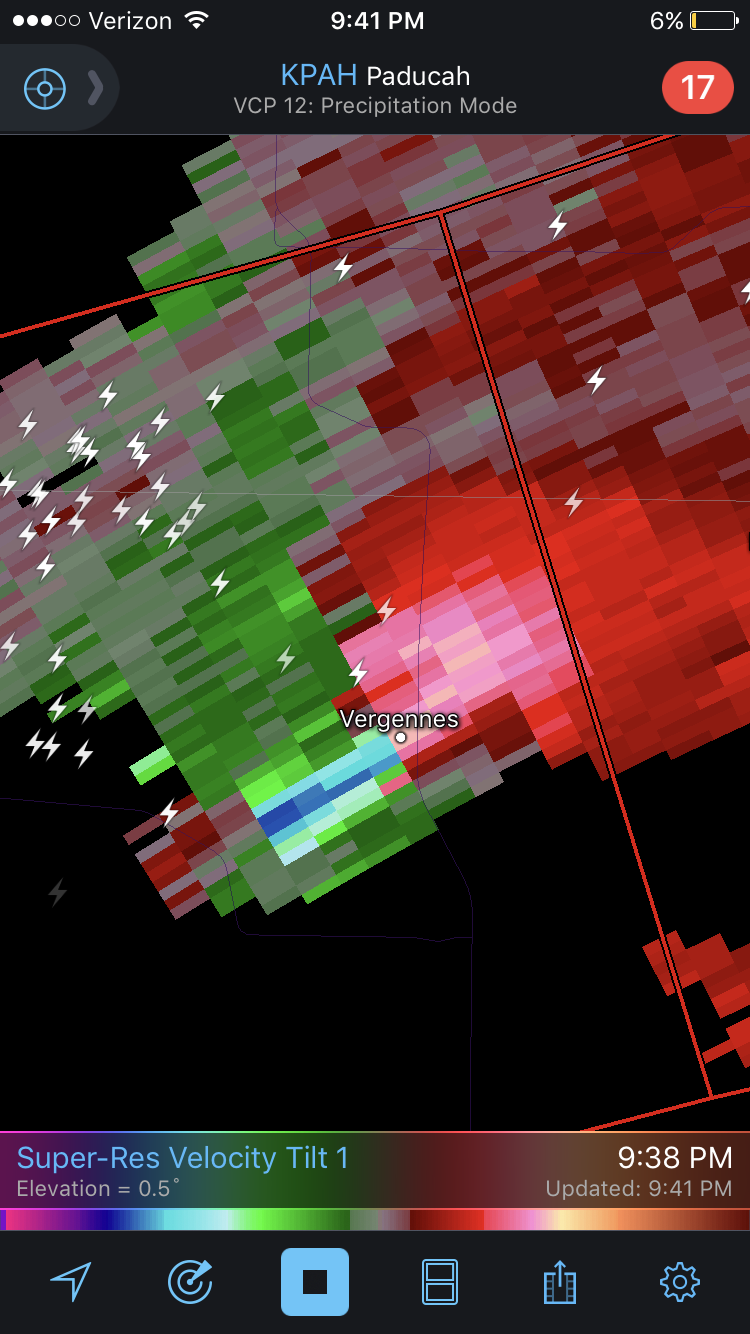This screenshot has height=1334, width=750.
Task: Toggle the split panel view
Action: click(x=440, y=1281)
